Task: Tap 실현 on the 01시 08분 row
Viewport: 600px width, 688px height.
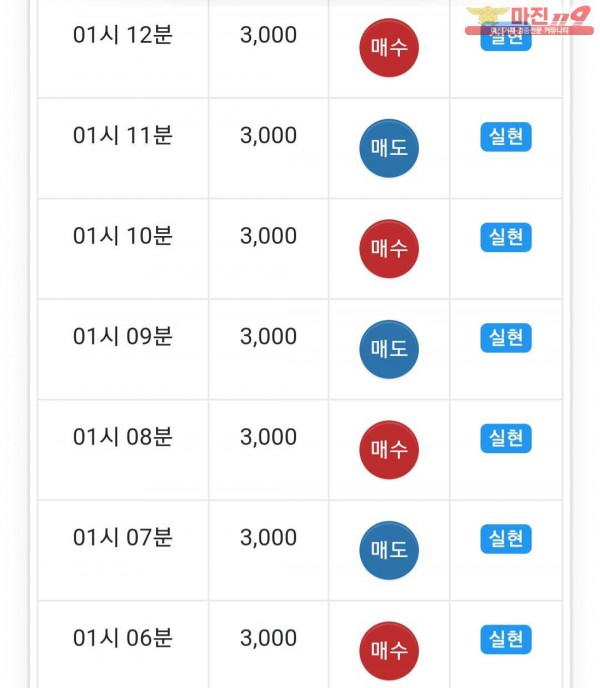Action: coord(506,438)
